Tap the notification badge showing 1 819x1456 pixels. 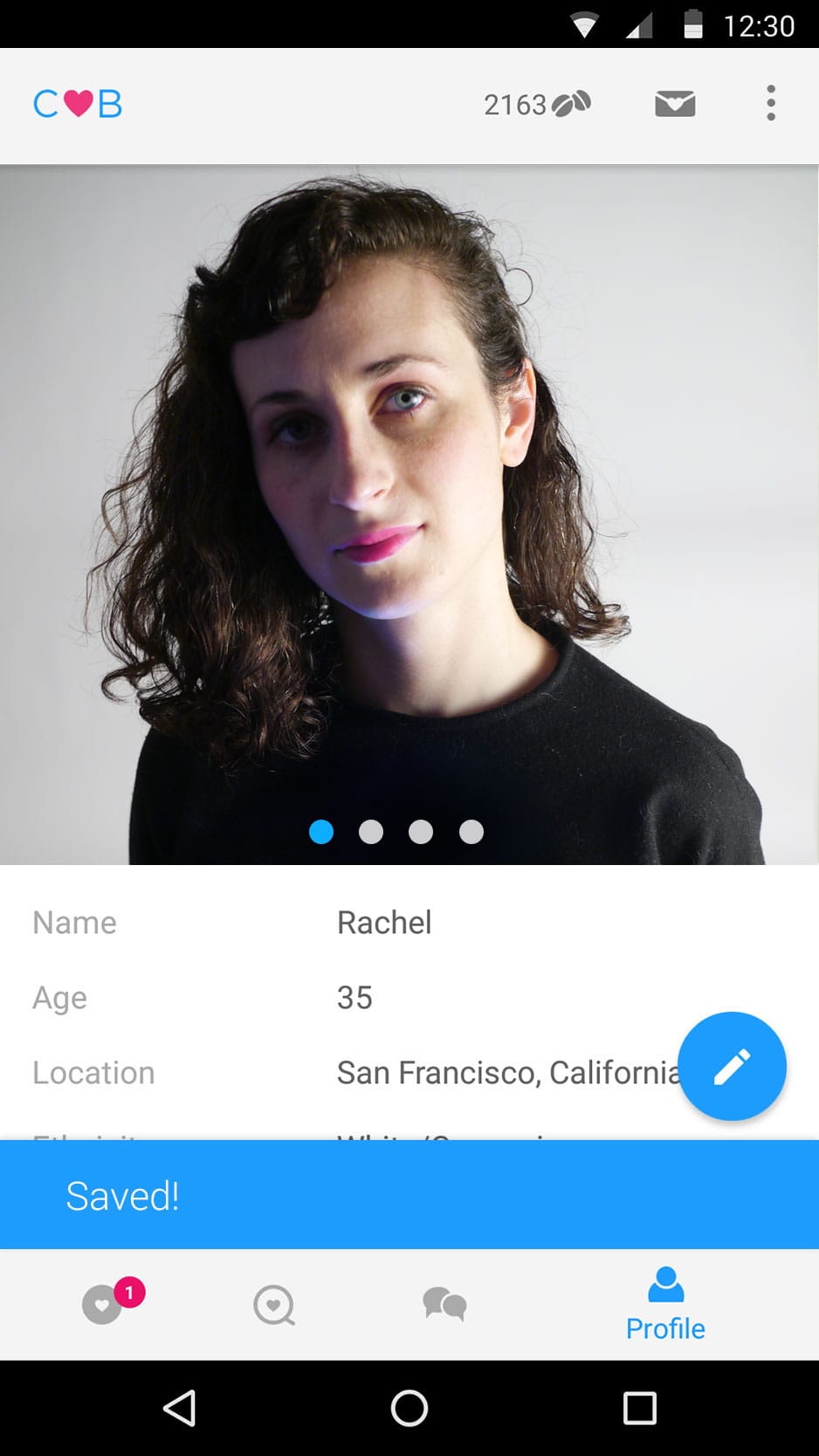tap(129, 1293)
